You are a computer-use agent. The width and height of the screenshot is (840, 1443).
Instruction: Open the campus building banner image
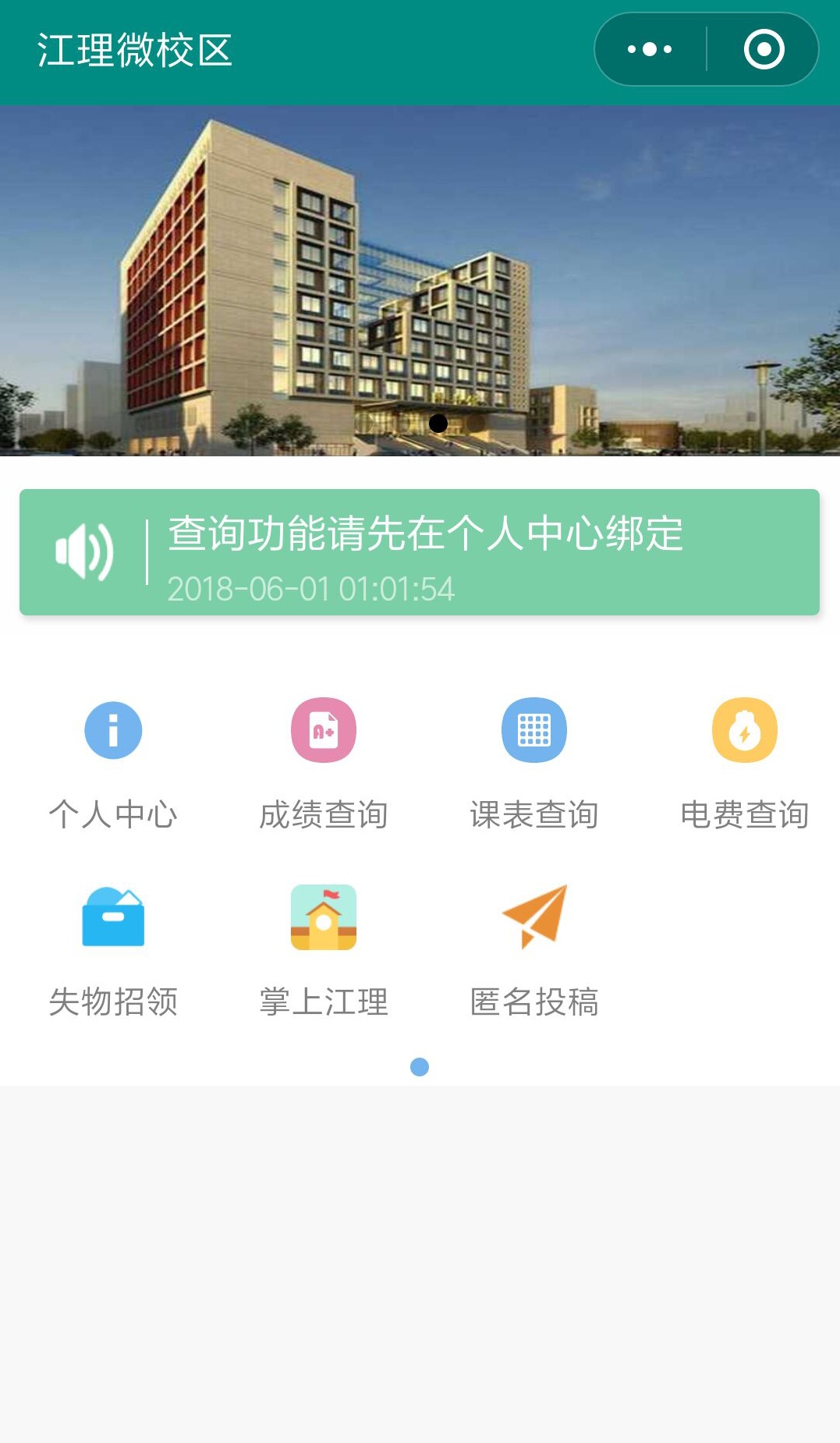point(420,280)
